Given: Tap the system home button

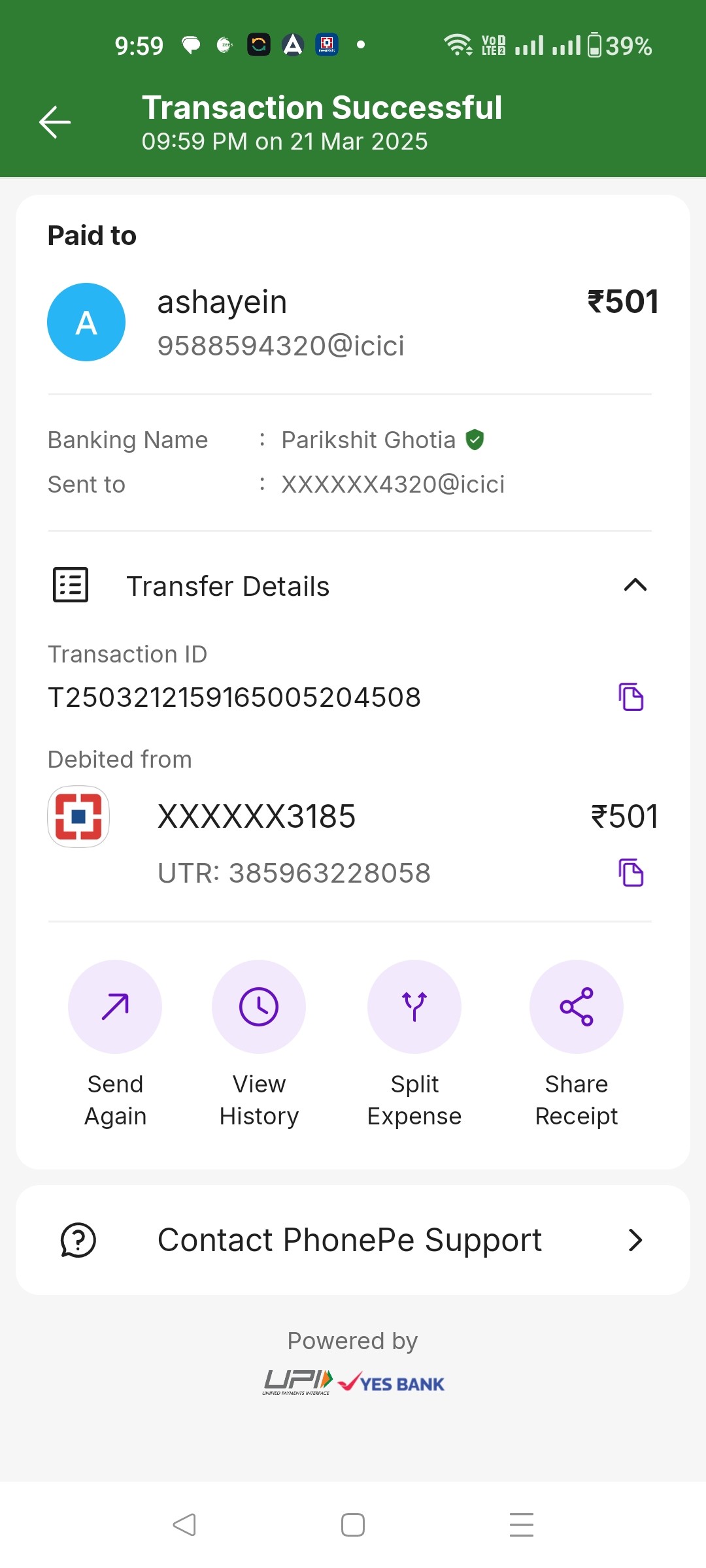Looking at the screenshot, I should tap(353, 1525).
